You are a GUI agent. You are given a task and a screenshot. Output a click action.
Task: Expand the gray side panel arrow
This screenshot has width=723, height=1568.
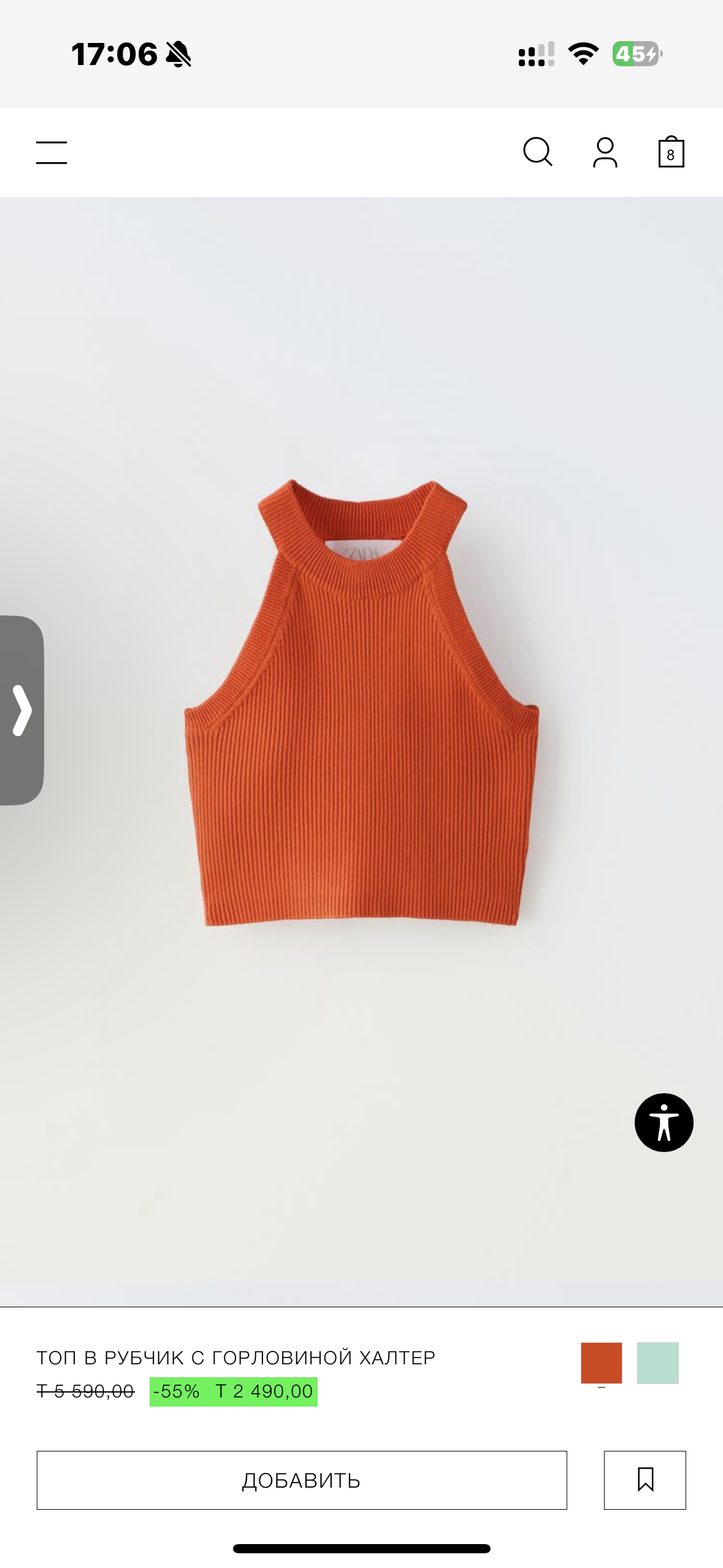click(x=21, y=710)
